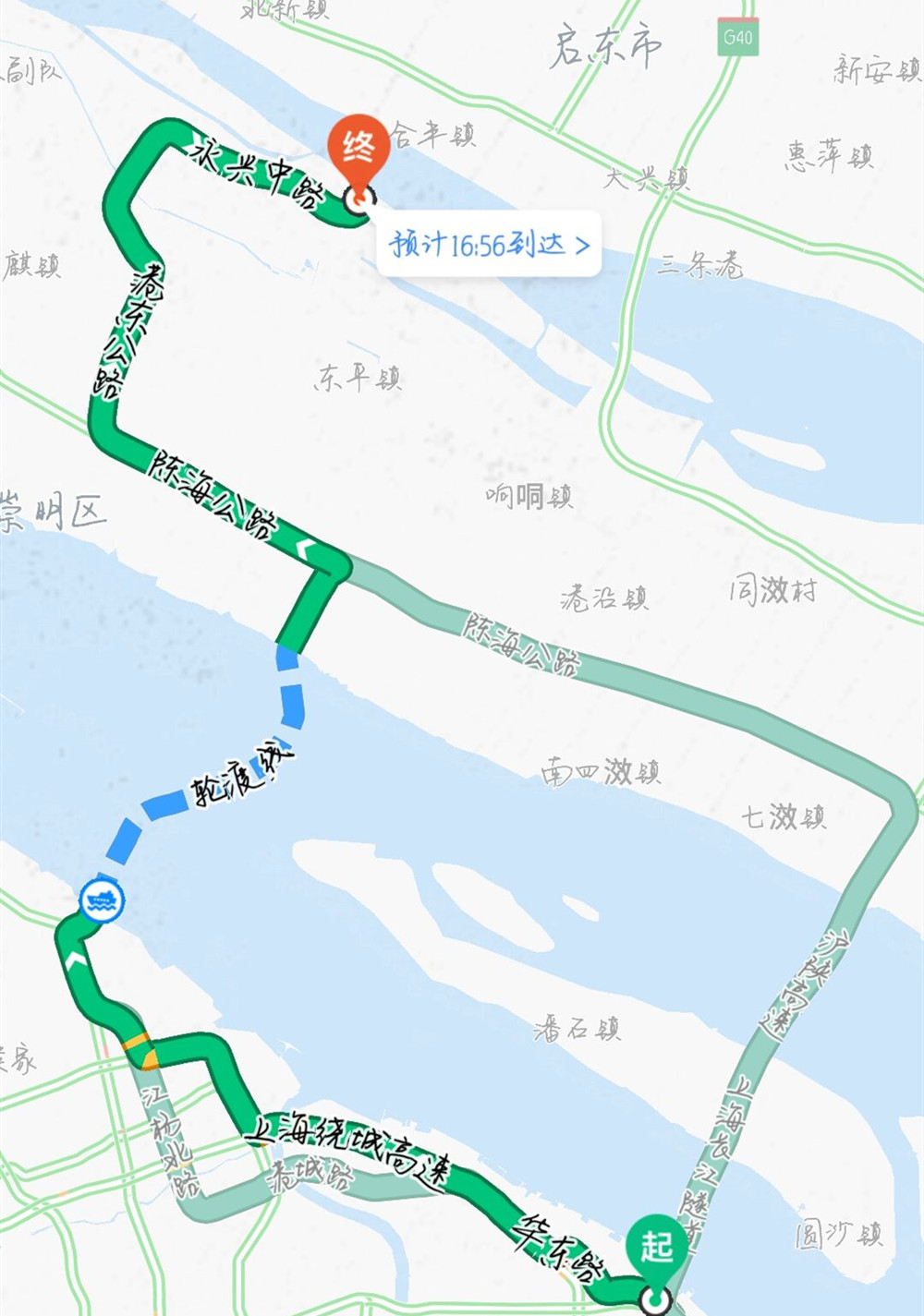Open the 预计16:56到达 arrival details bubble
This screenshot has width=924, height=1316.
(489, 245)
